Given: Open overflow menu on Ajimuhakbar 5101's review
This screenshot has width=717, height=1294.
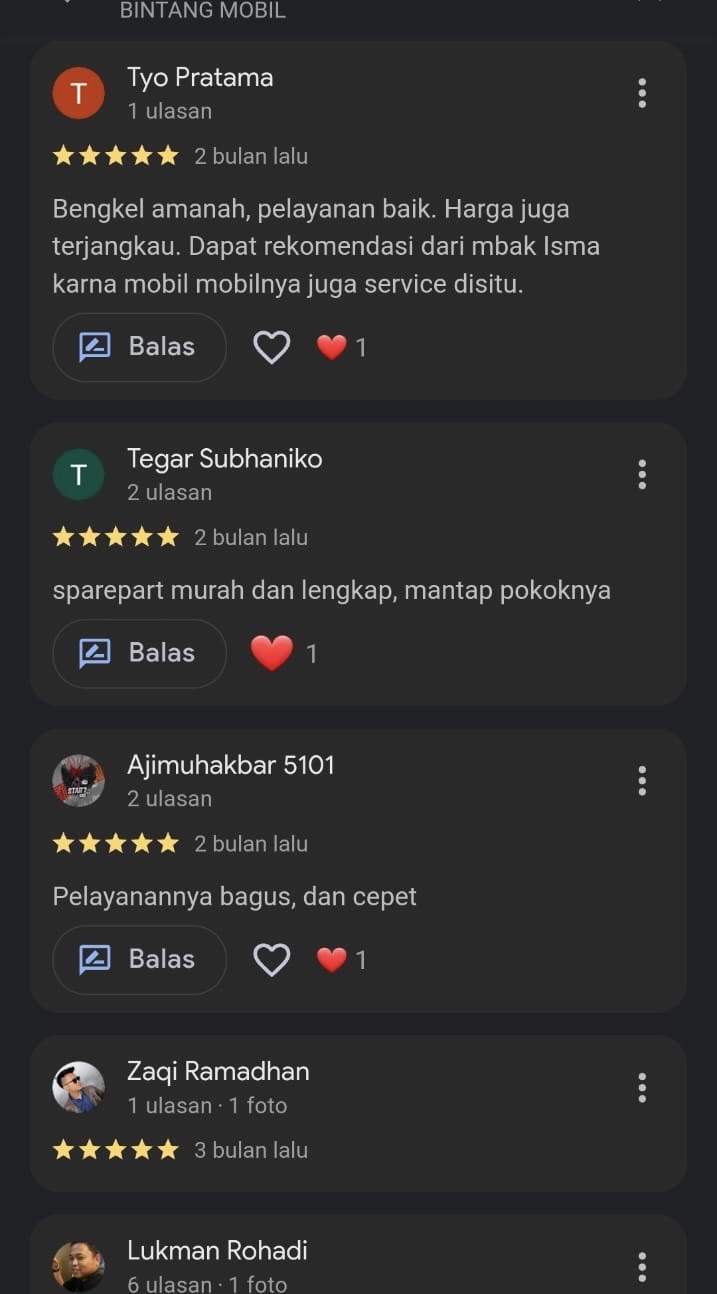Looking at the screenshot, I should [x=642, y=780].
